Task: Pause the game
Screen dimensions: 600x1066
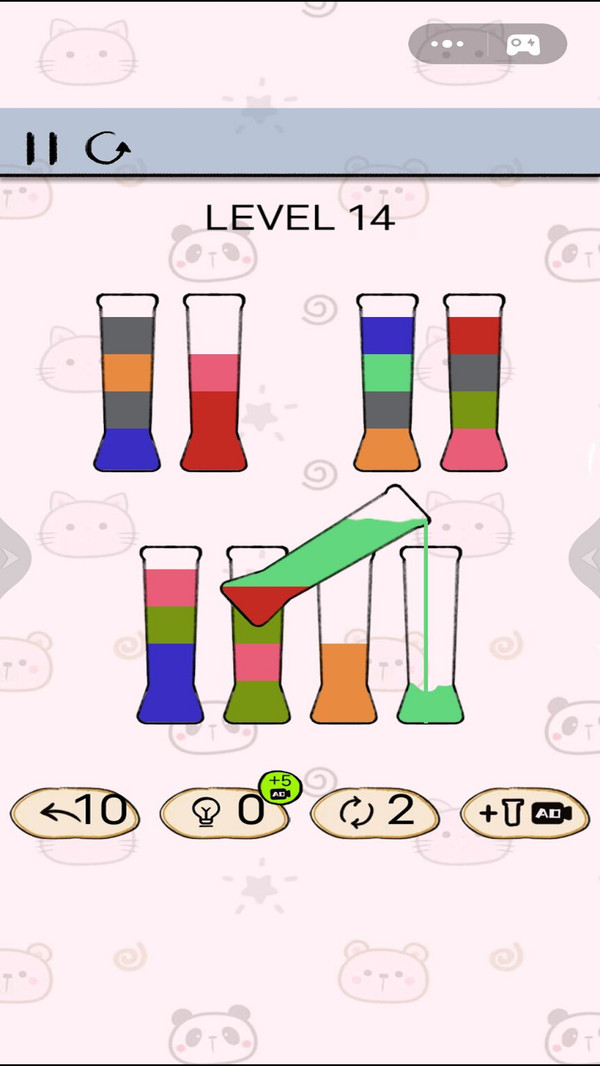Action: click(41, 149)
